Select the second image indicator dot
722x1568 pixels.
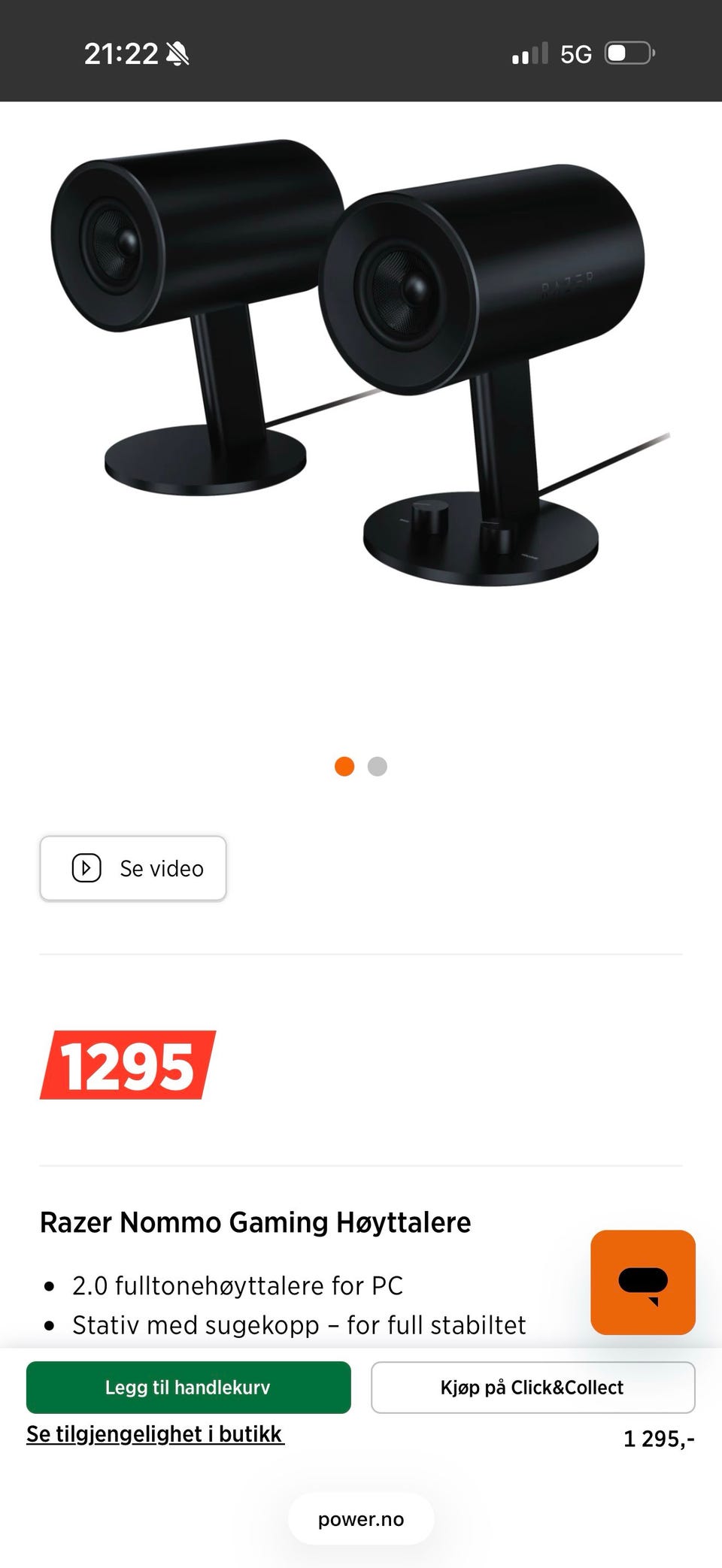tap(378, 767)
